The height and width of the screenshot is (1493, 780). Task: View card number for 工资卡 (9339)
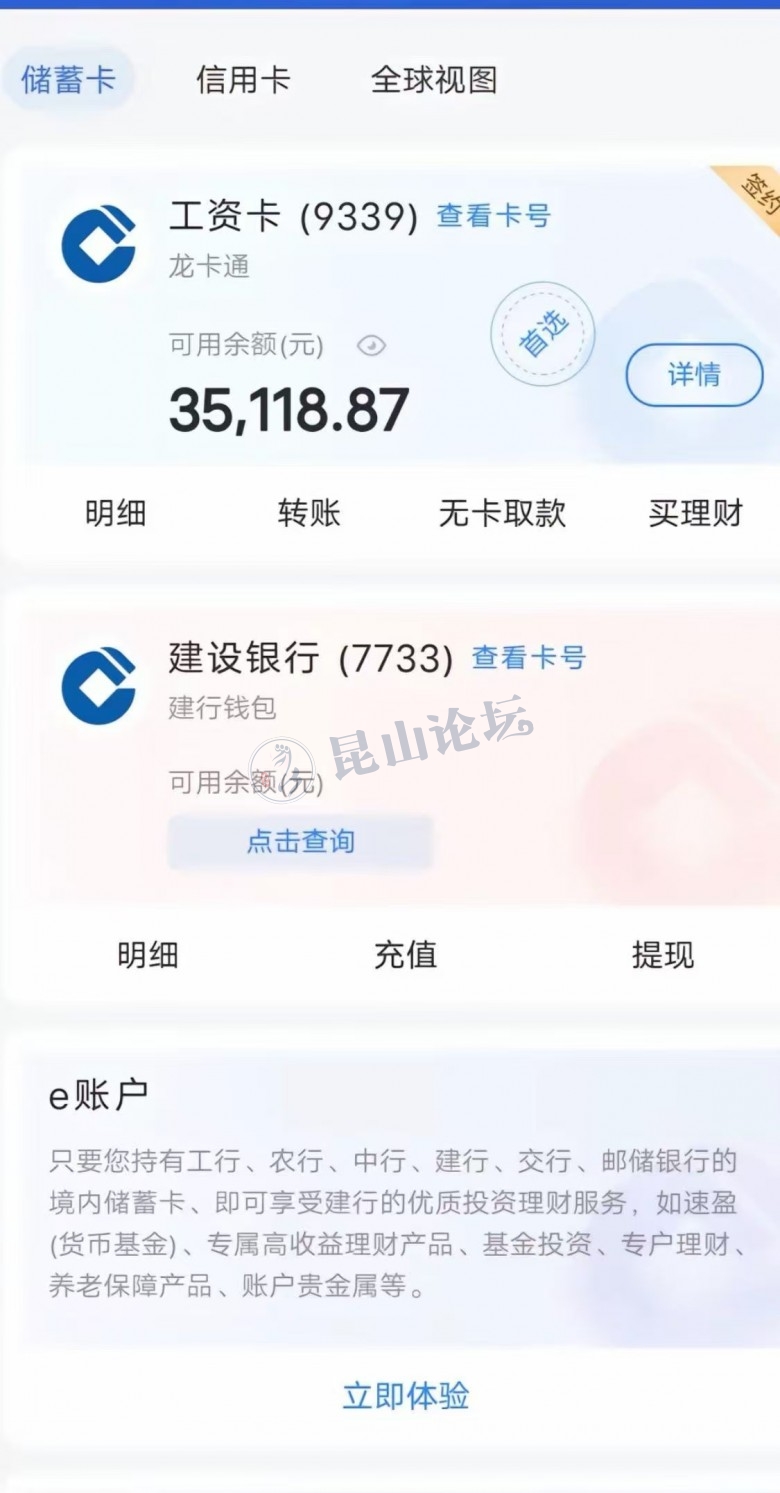click(x=493, y=216)
